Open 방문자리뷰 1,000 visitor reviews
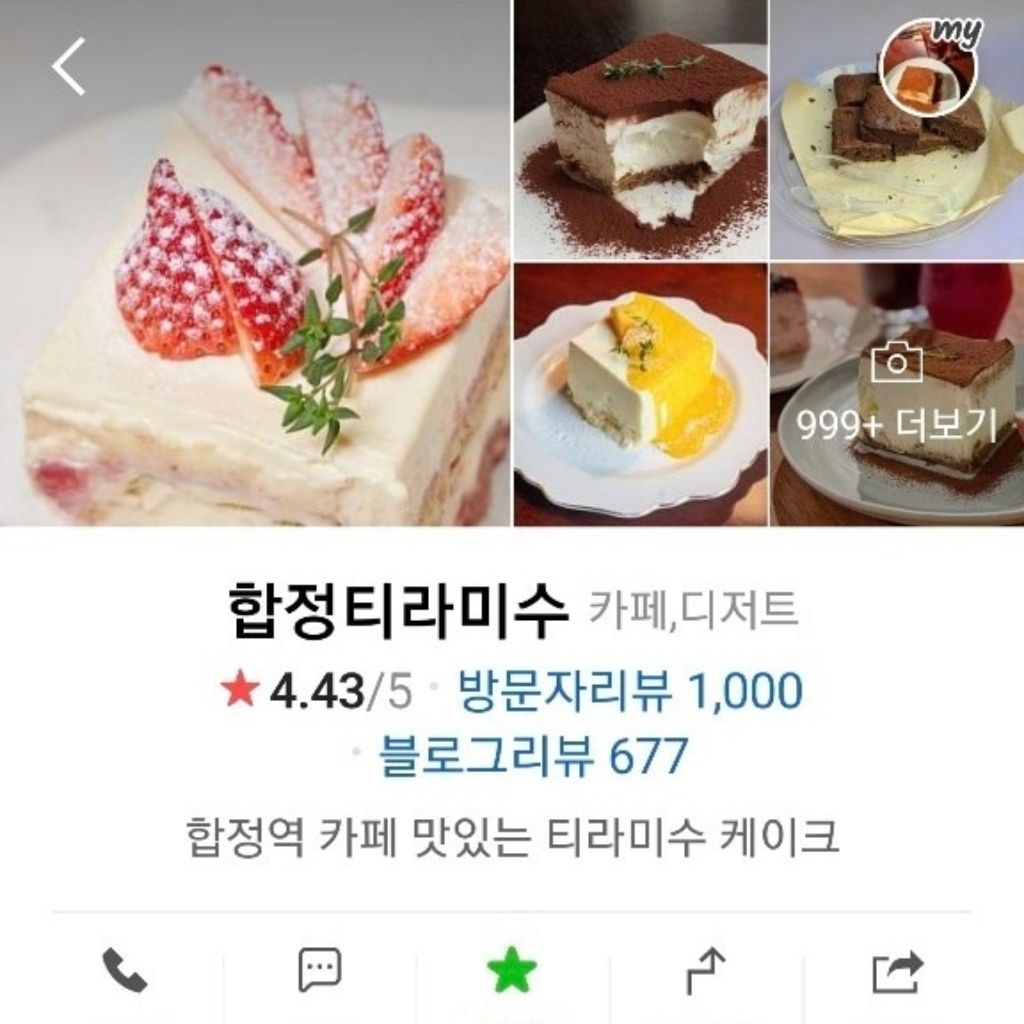The image size is (1024, 1024). (630, 691)
